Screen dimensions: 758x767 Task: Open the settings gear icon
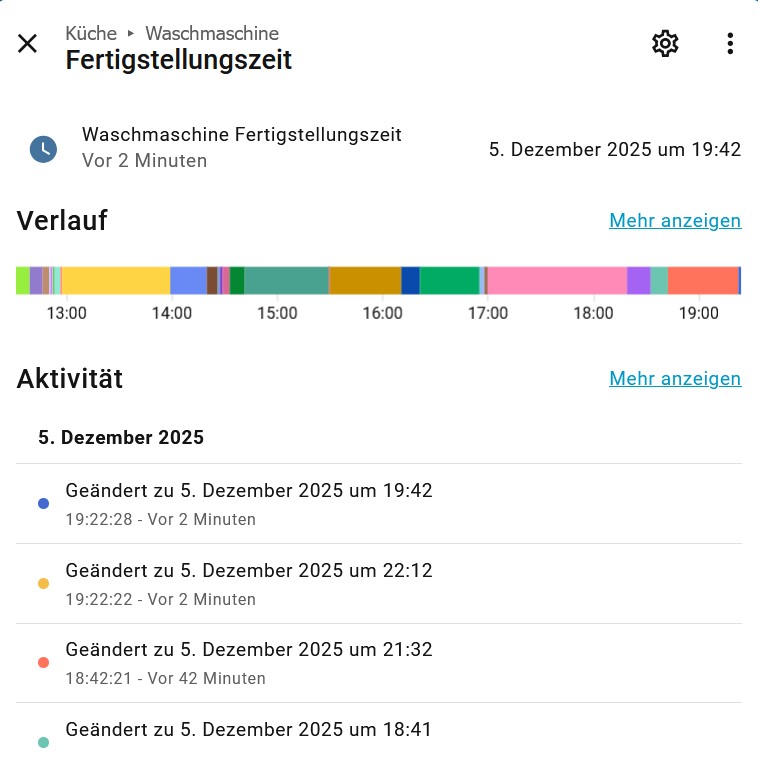[x=665, y=44]
